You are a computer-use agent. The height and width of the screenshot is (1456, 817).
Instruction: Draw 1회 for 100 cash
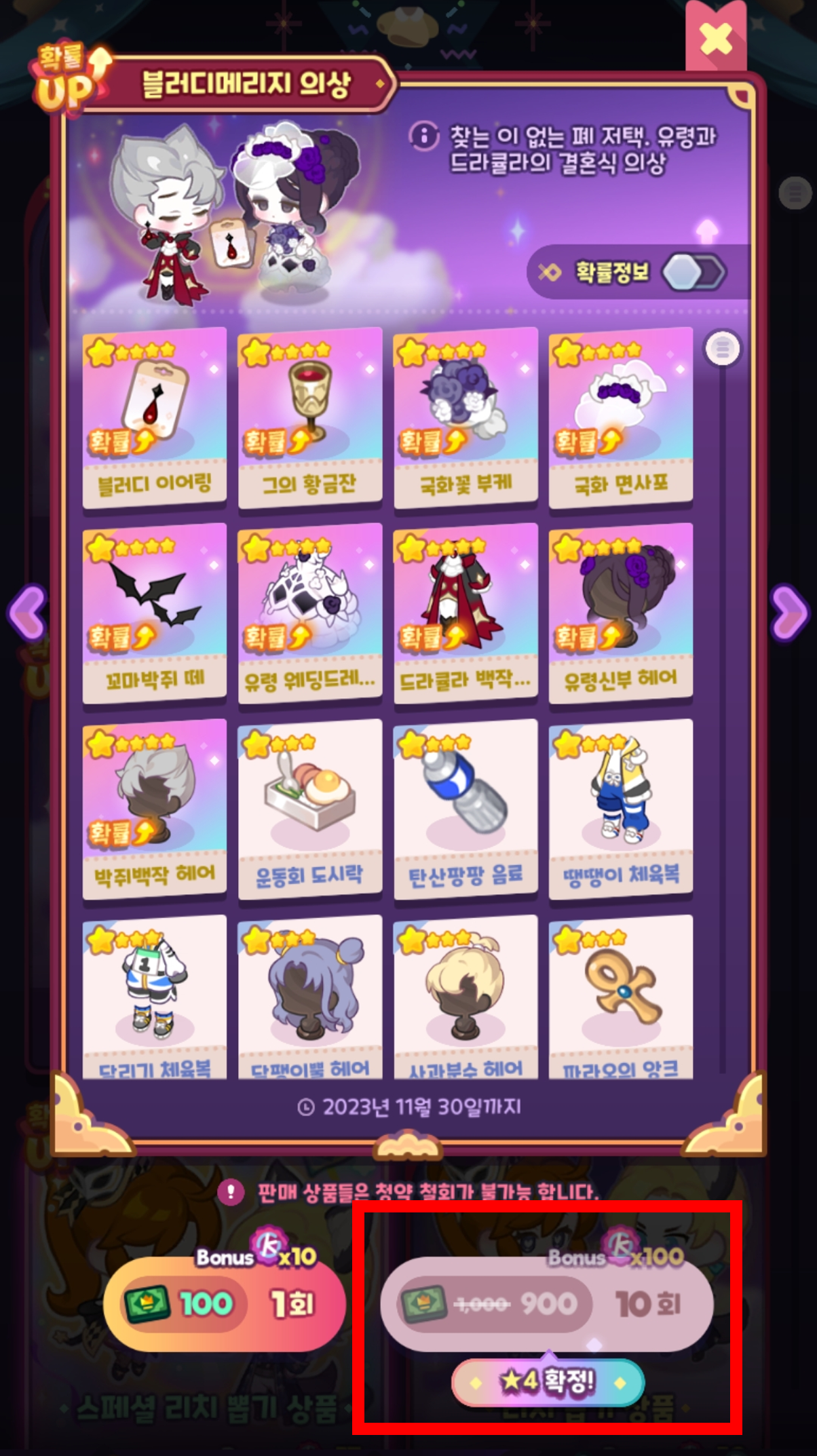225,1303
